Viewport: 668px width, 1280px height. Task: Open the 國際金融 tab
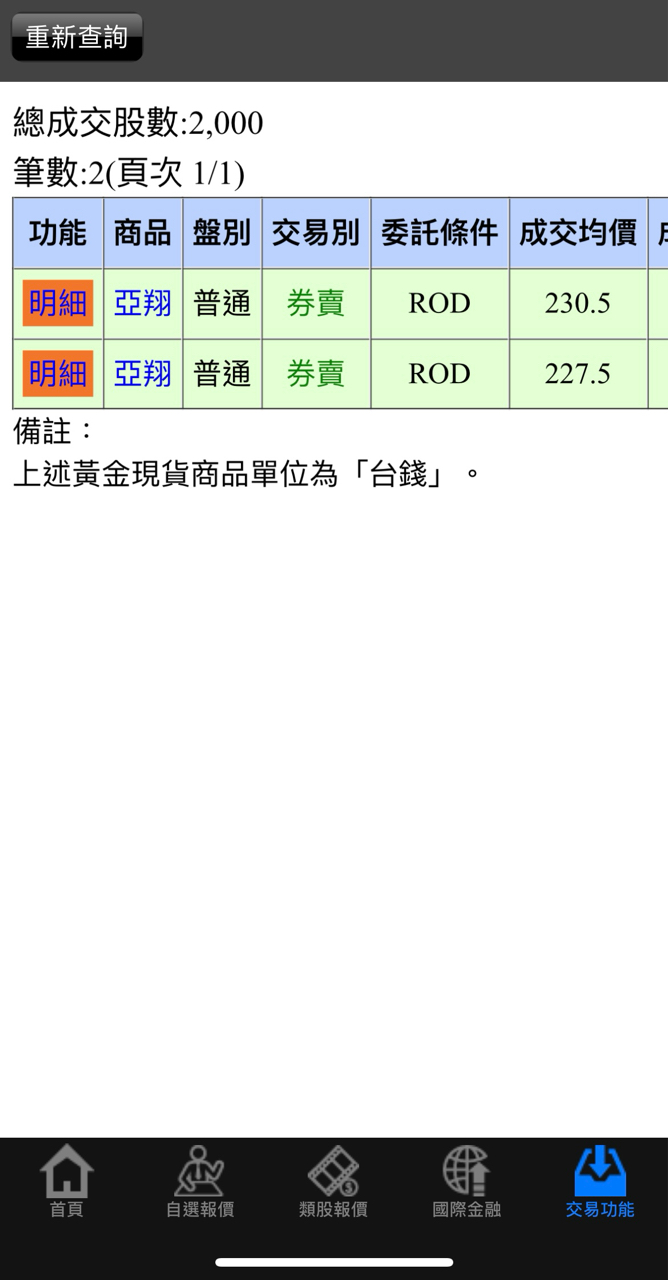tap(466, 1182)
